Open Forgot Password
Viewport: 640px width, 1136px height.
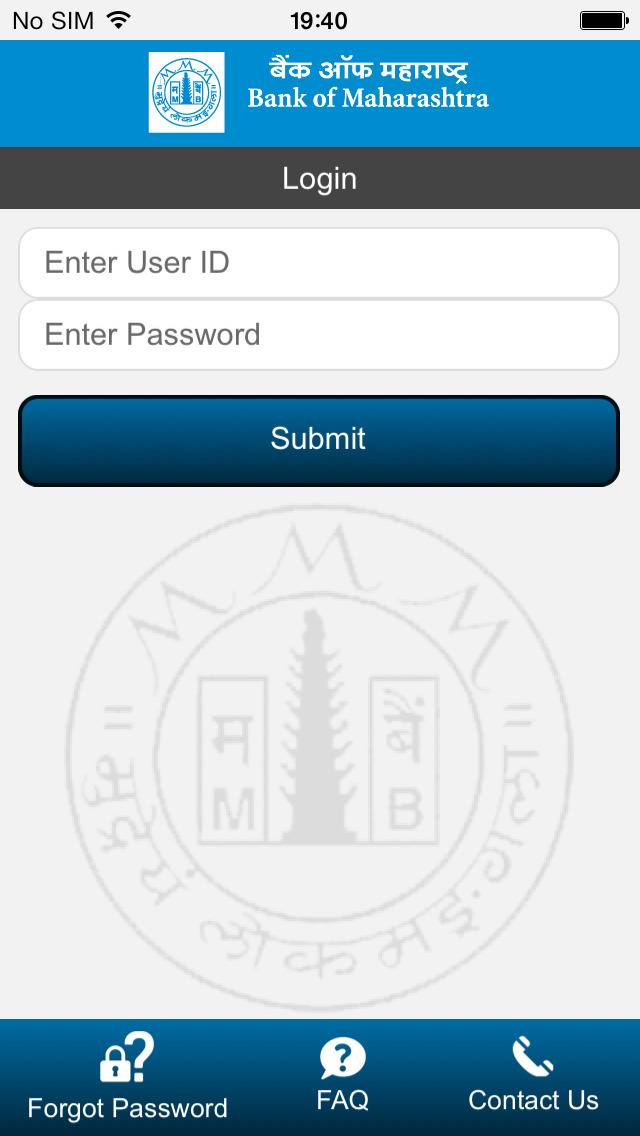(128, 1077)
